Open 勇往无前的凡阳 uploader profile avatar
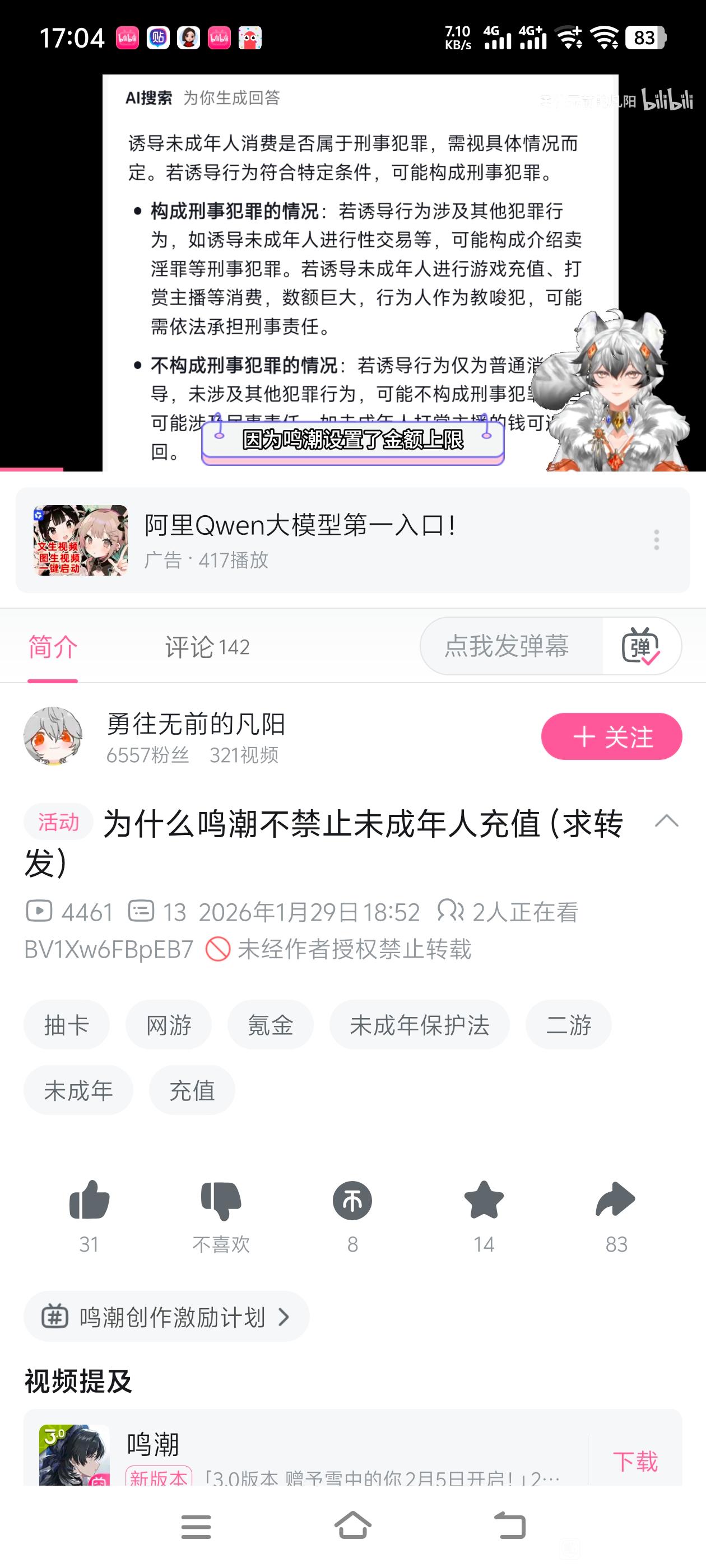Image resolution: width=706 pixels, height=1568 pixels. point(53,736)
